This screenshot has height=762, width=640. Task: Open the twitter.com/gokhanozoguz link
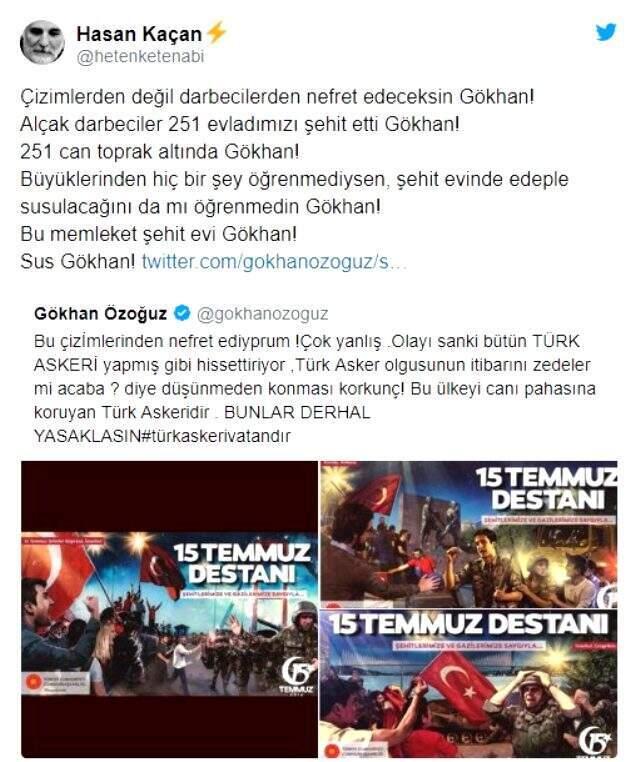tap(274, 263)
